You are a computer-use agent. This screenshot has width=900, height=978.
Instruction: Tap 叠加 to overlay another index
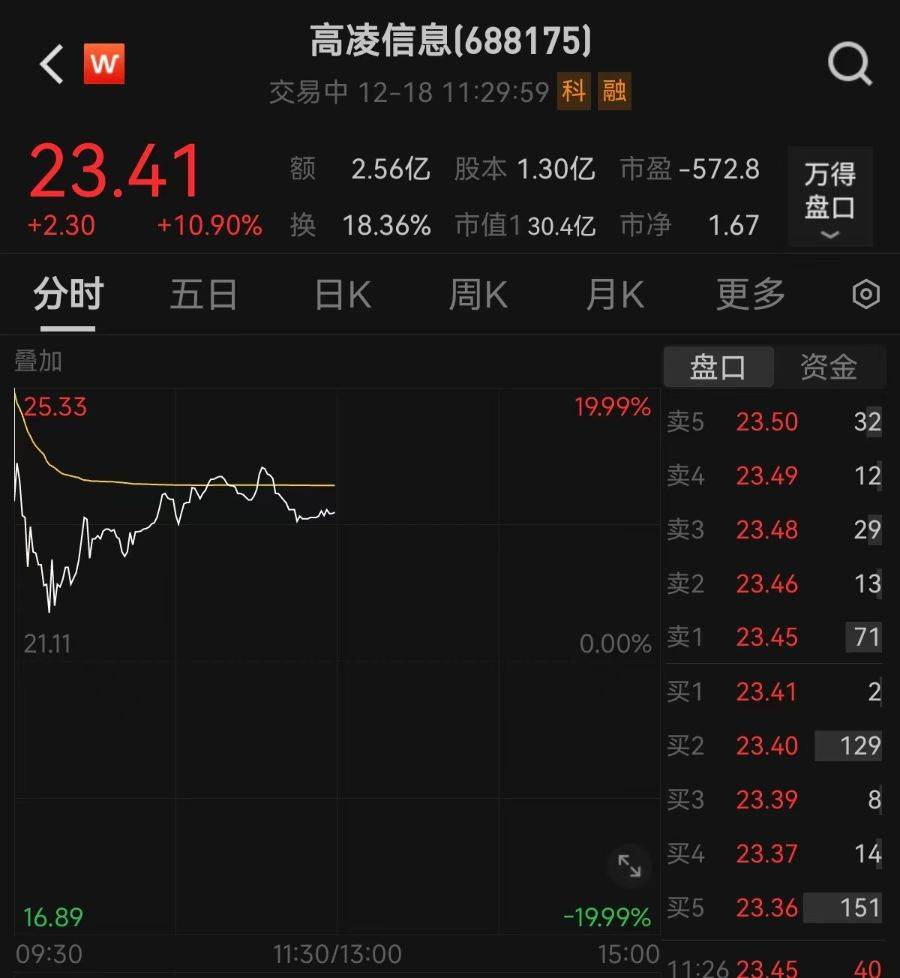click(38, 362)
